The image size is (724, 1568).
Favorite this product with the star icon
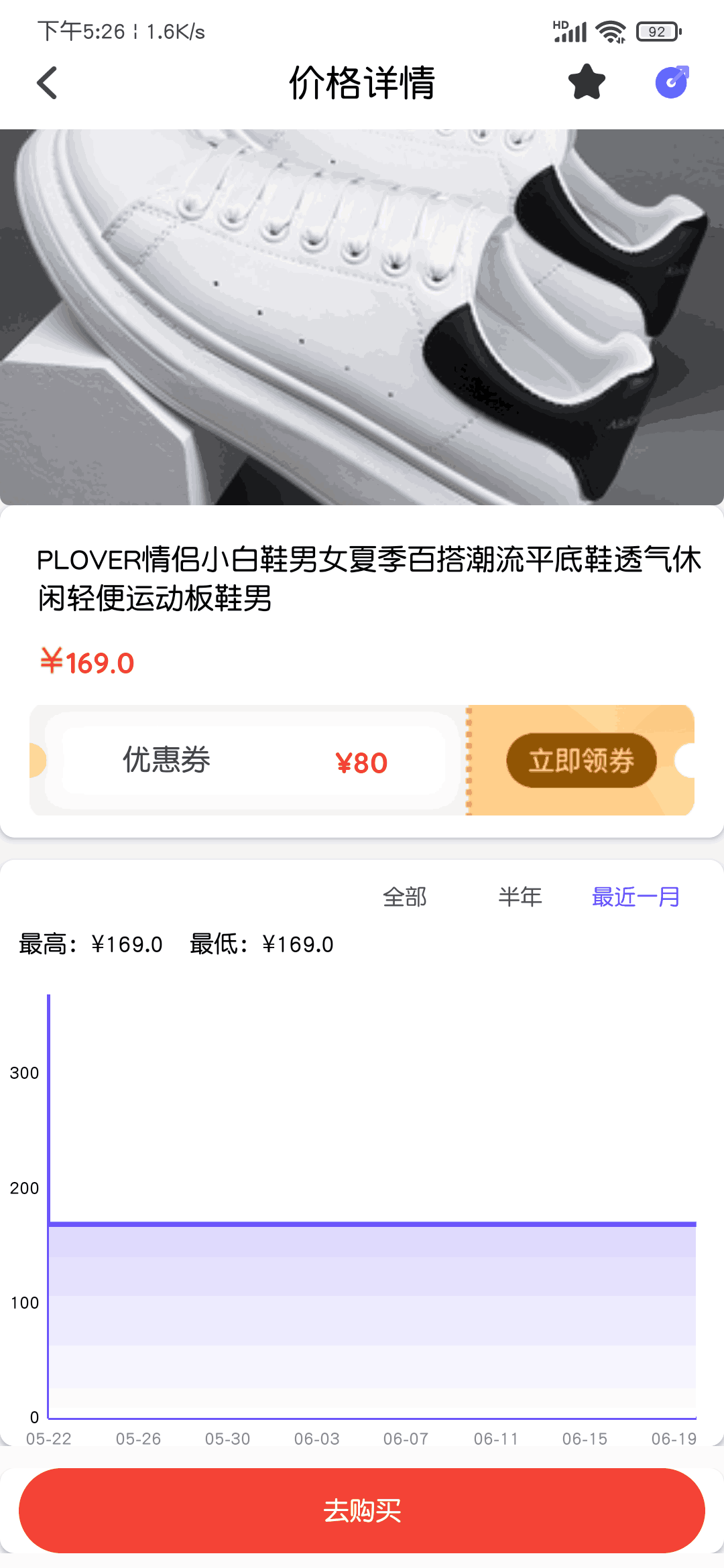tap(587, 82)
